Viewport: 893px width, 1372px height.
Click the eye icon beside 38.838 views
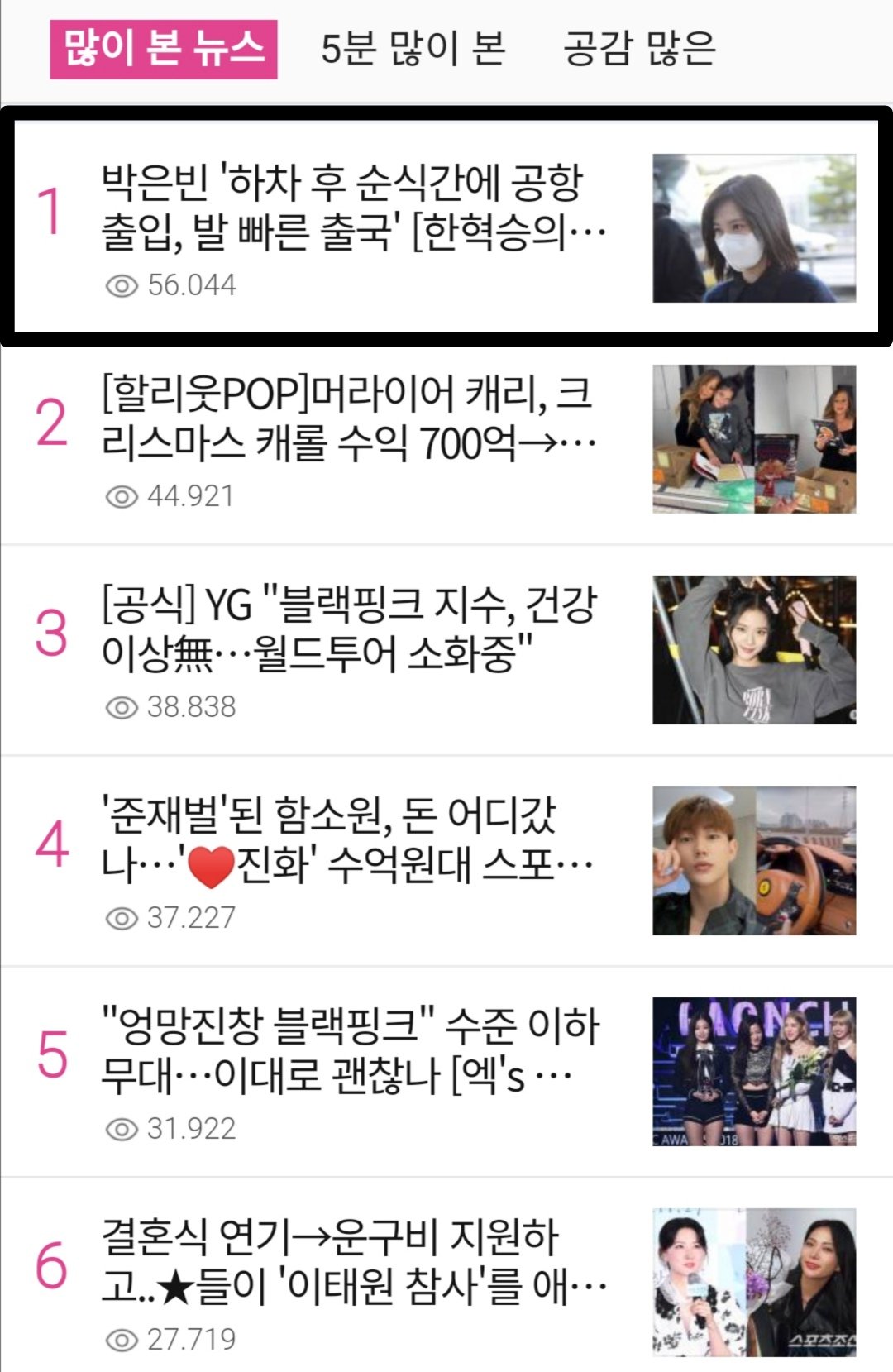pyautogui.click(x=122, y=706)
